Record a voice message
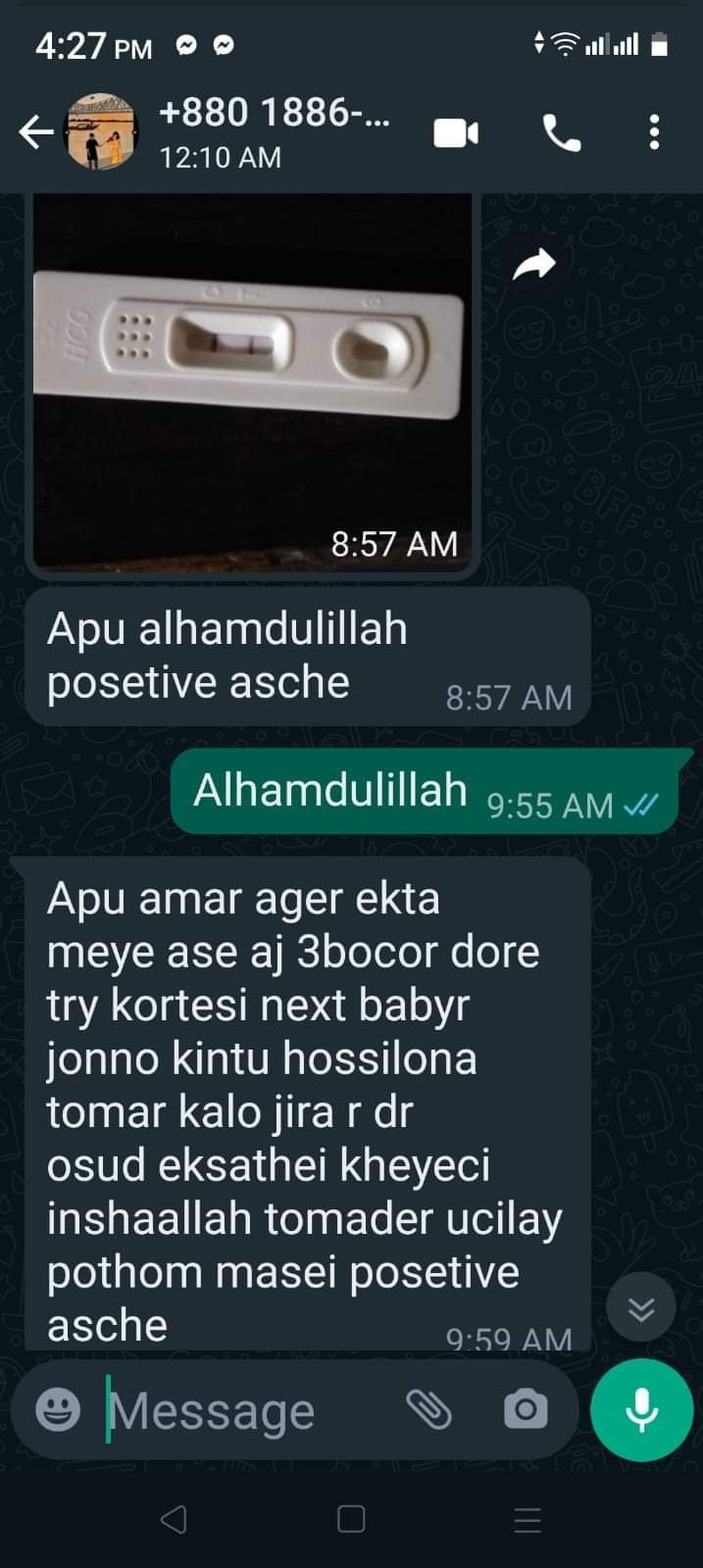Screen dimensions: 703x1568 pos(642,1410)
